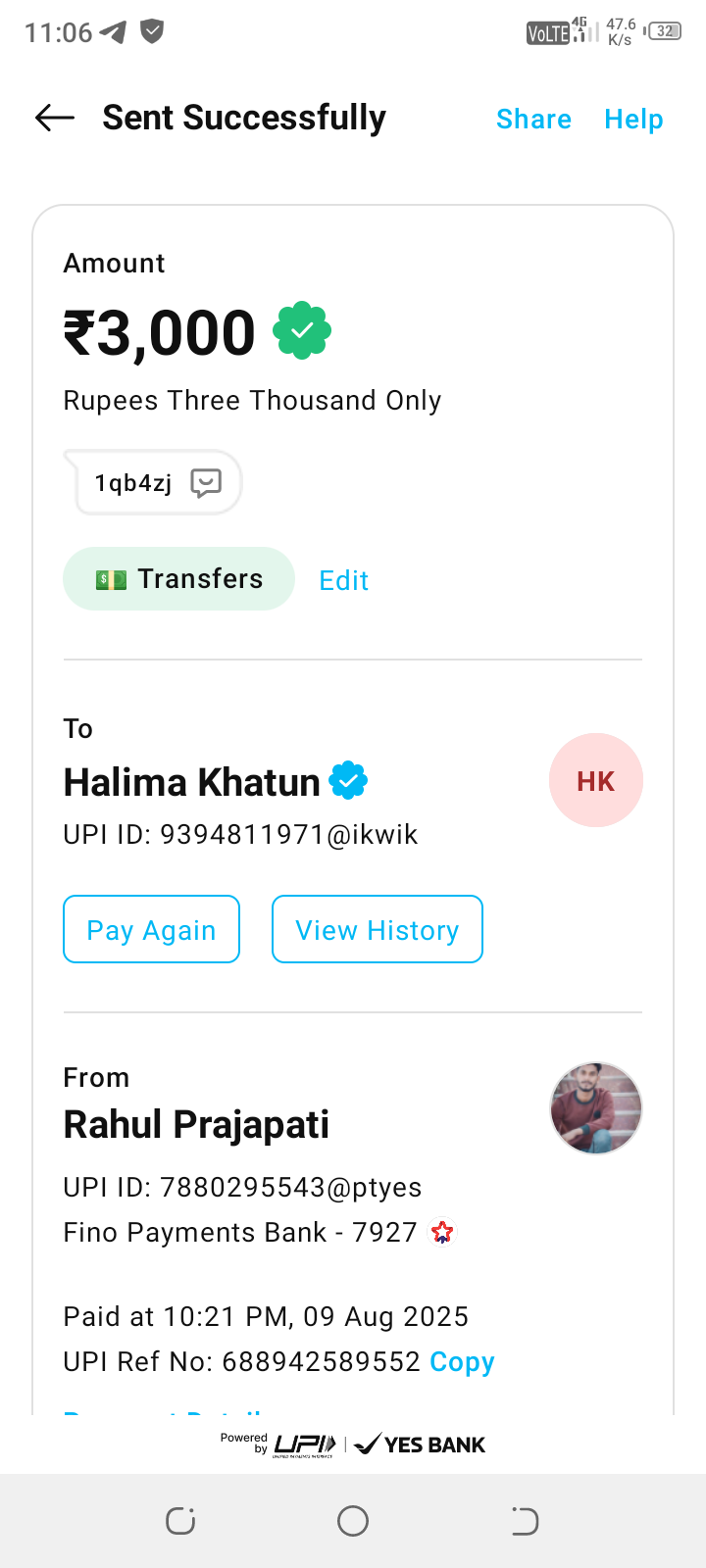This screenshot has height=1568, width=706.
Task: Share this payment receipt
Action: click(x=533, y=120)
